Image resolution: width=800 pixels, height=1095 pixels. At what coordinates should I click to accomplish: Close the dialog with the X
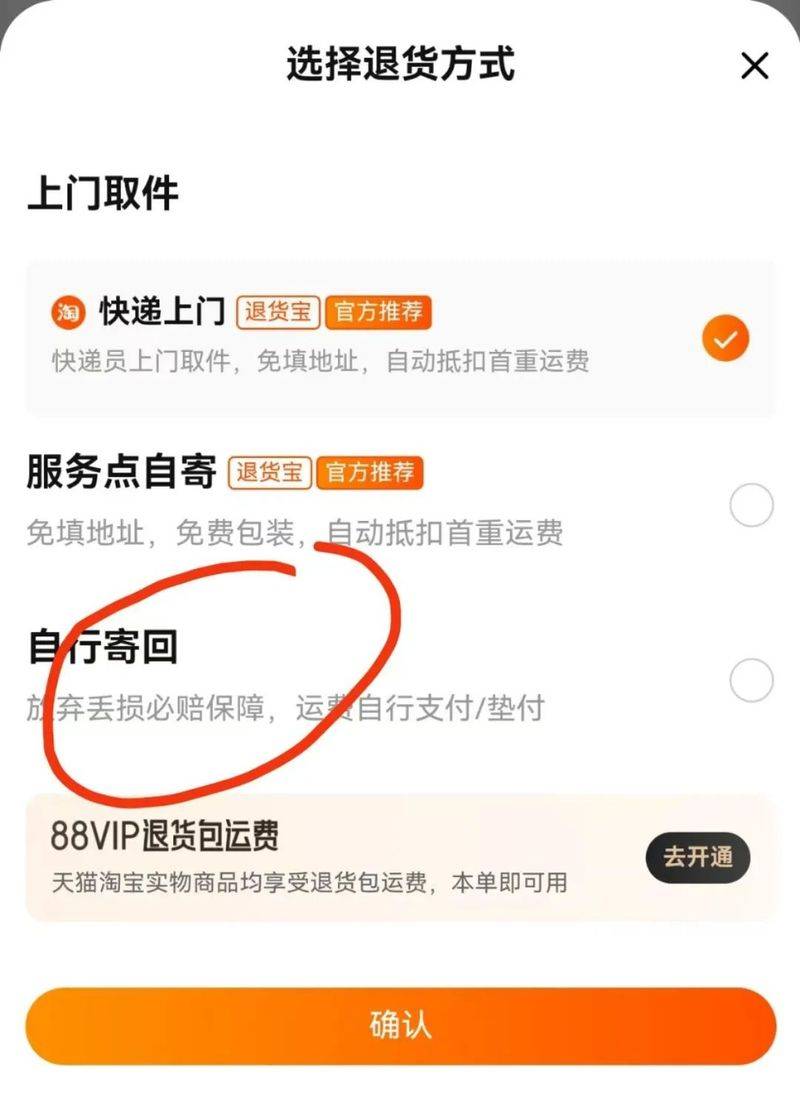click(754, 64)
